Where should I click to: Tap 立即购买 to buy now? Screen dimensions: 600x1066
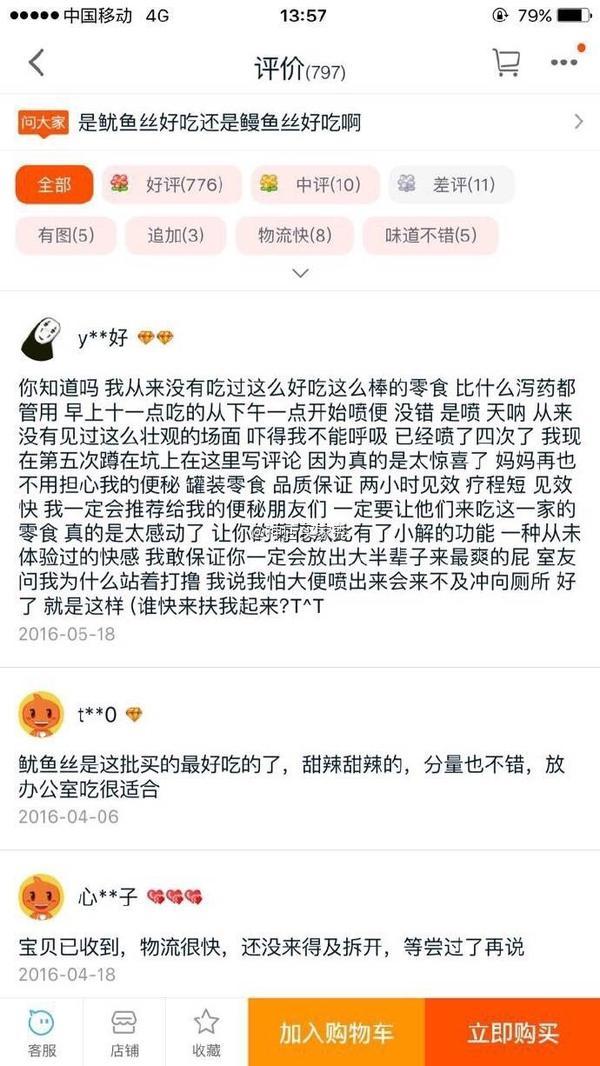513,1032
